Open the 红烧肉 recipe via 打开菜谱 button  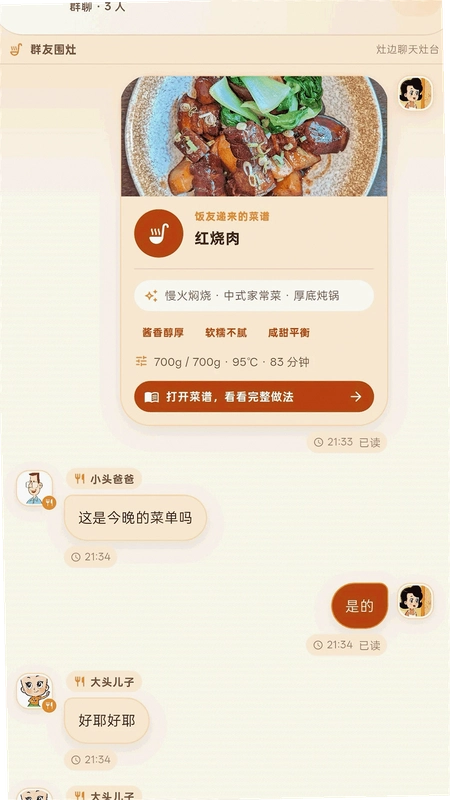coord(254,396)
